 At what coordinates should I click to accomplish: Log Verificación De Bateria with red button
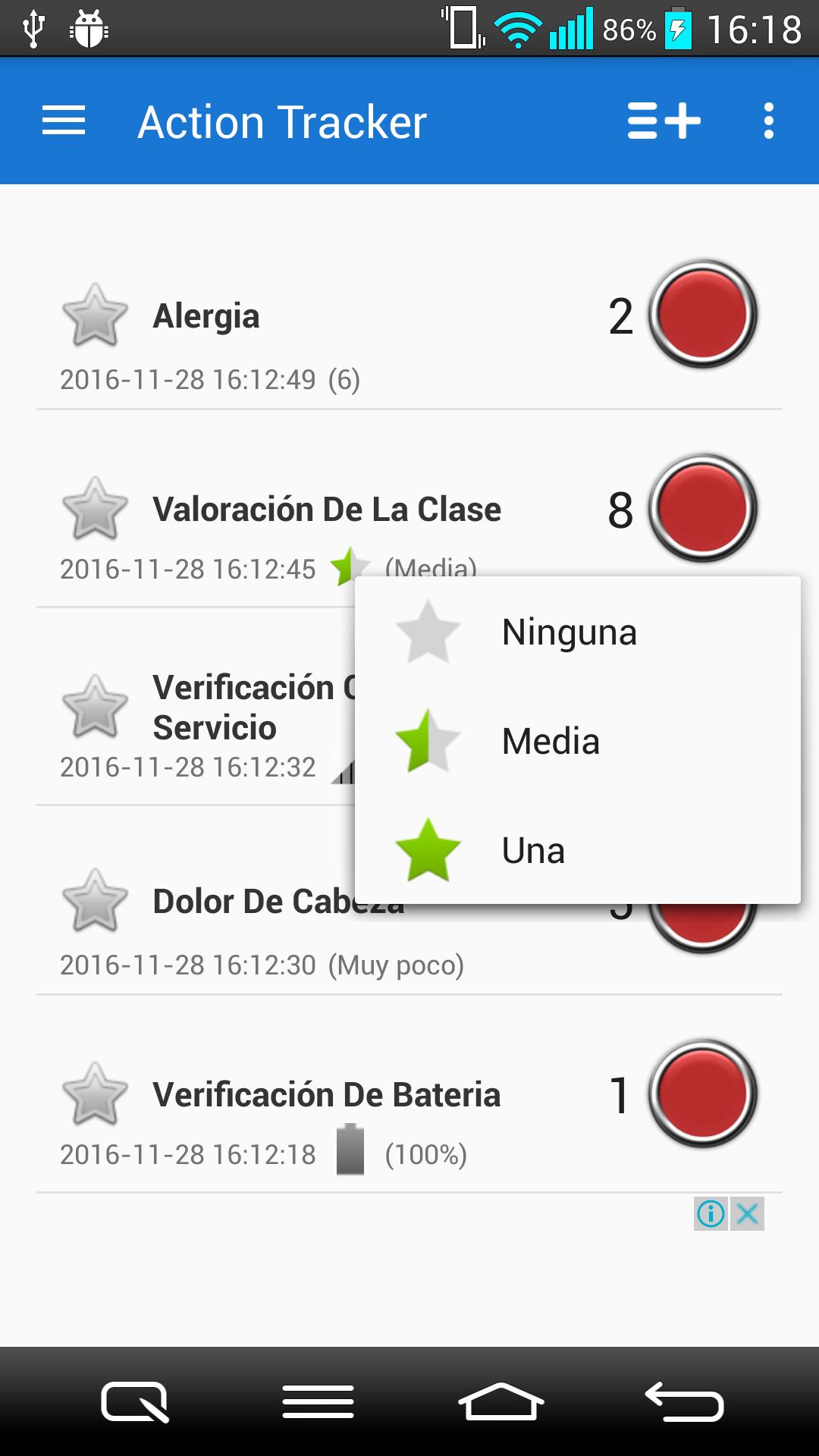tap(703, 1094)
